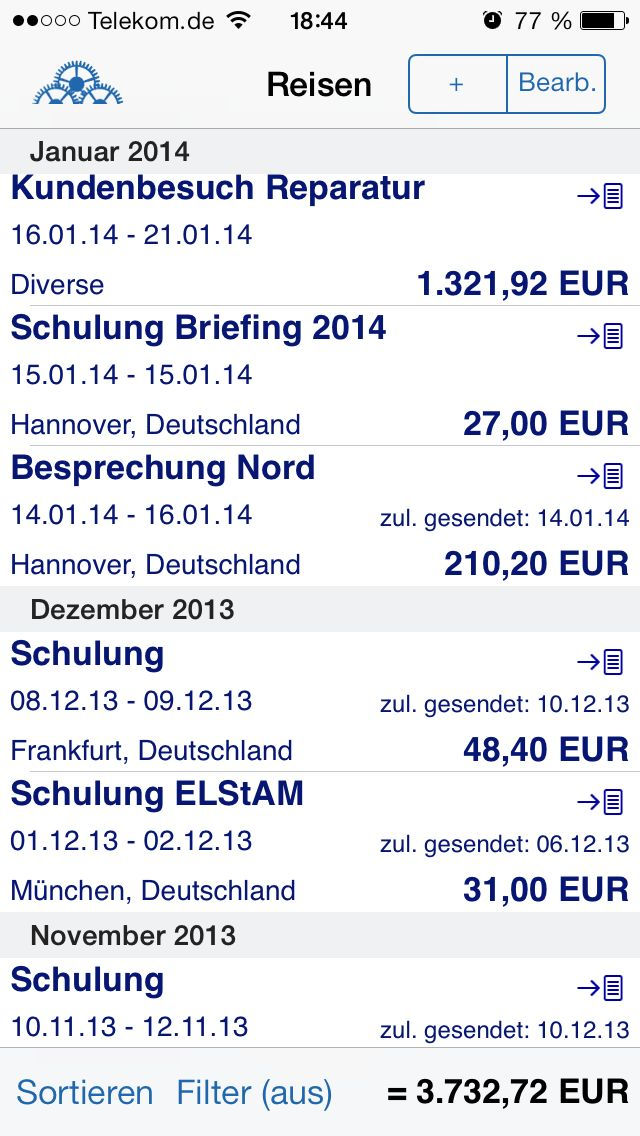Open the Kundenbesuch Reparatur trip
Screen dimensions: 640x1136
click(x=320, y=239)
